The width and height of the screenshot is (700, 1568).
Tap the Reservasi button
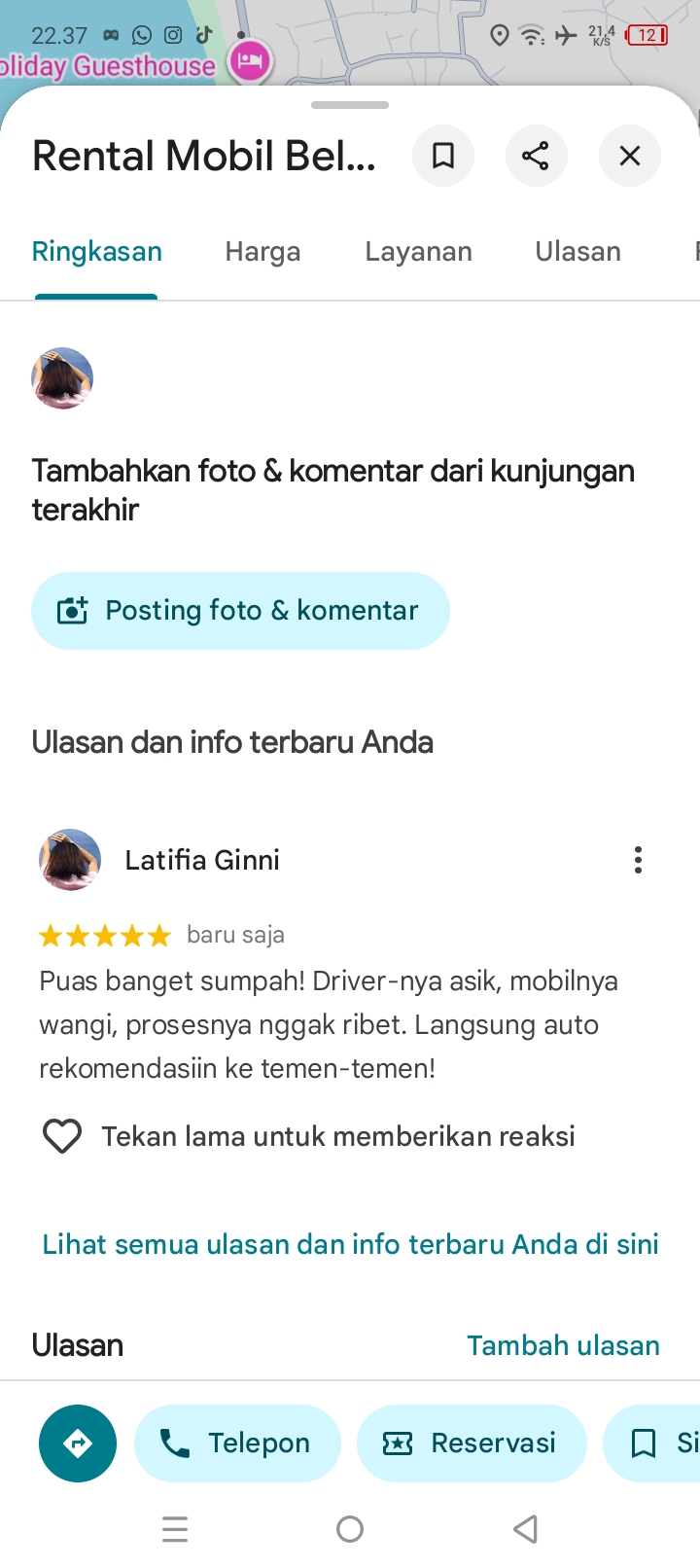point(472,1443)
